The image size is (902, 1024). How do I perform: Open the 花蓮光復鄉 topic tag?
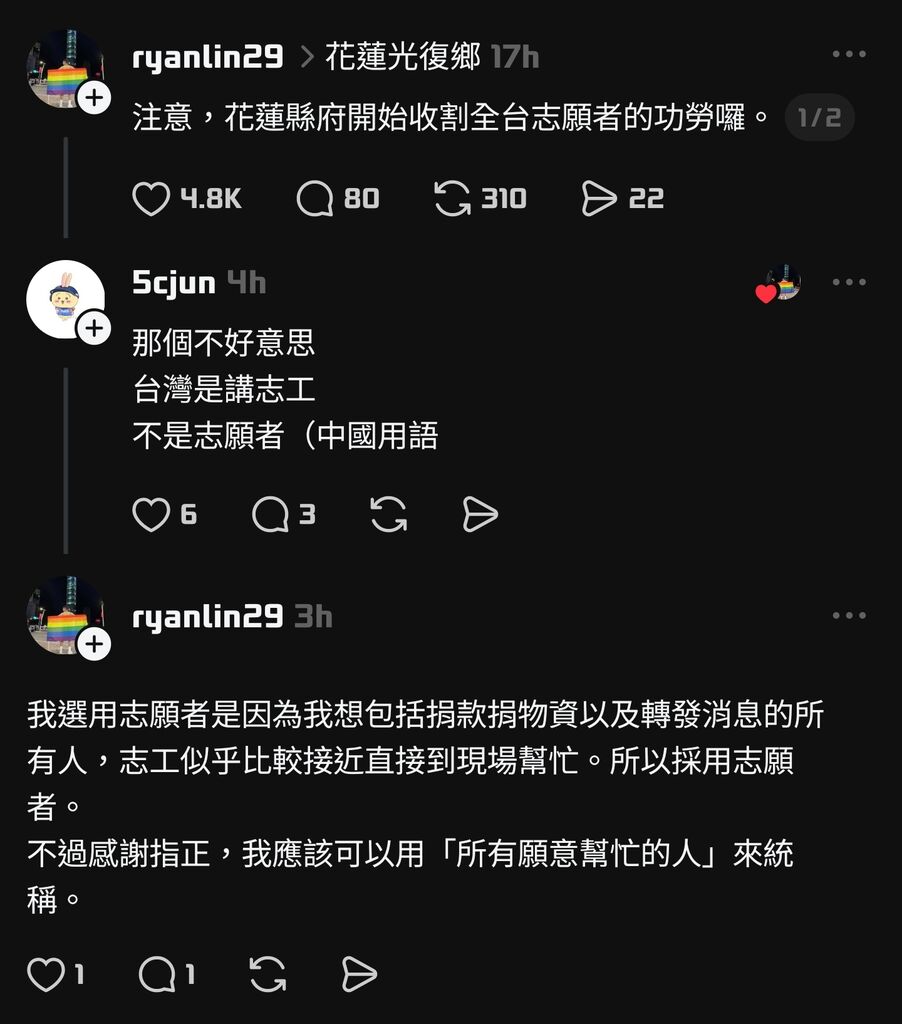point(403,57)
